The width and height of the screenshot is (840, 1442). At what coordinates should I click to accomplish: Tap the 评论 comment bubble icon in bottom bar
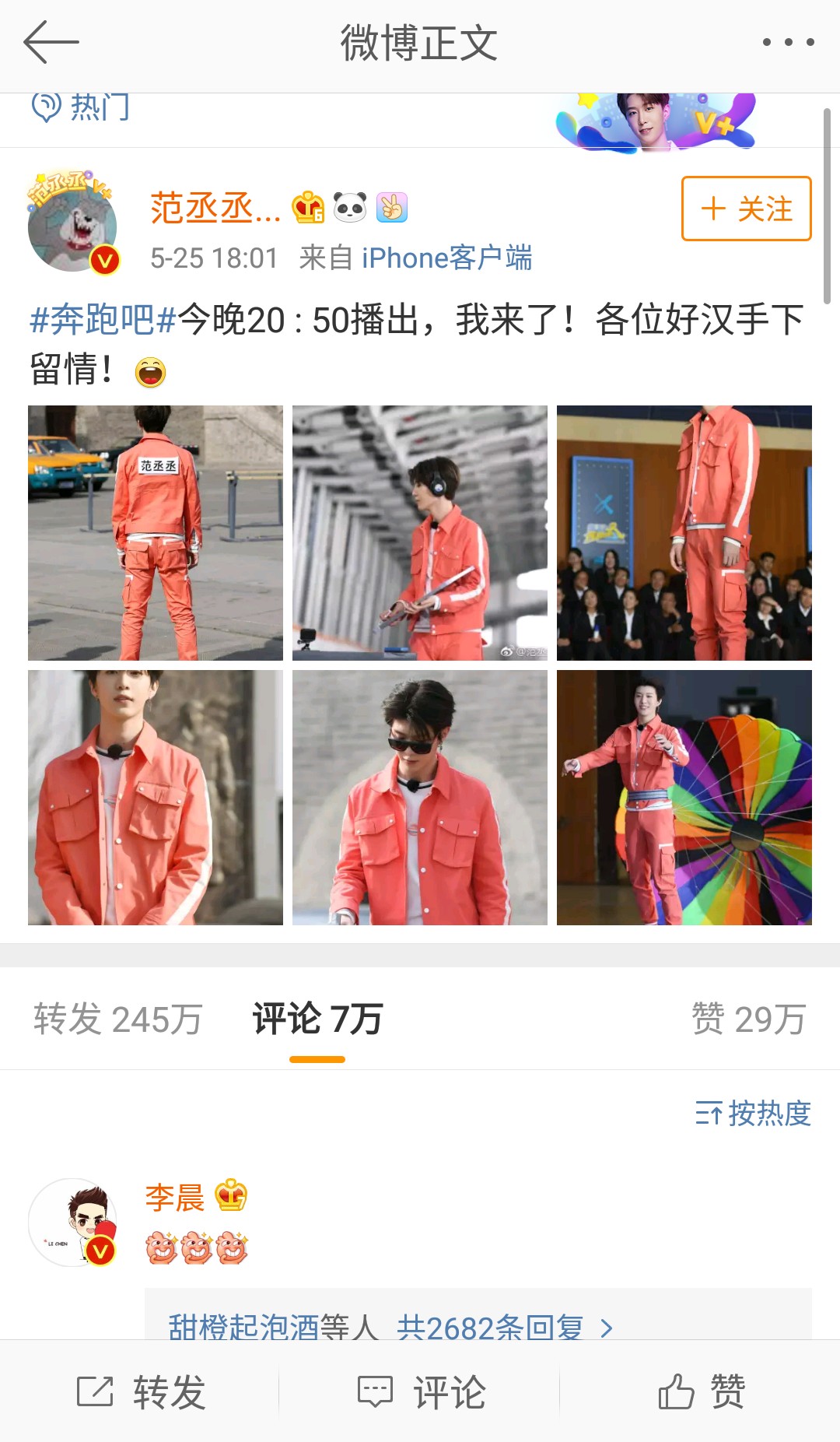(376, 1392)
